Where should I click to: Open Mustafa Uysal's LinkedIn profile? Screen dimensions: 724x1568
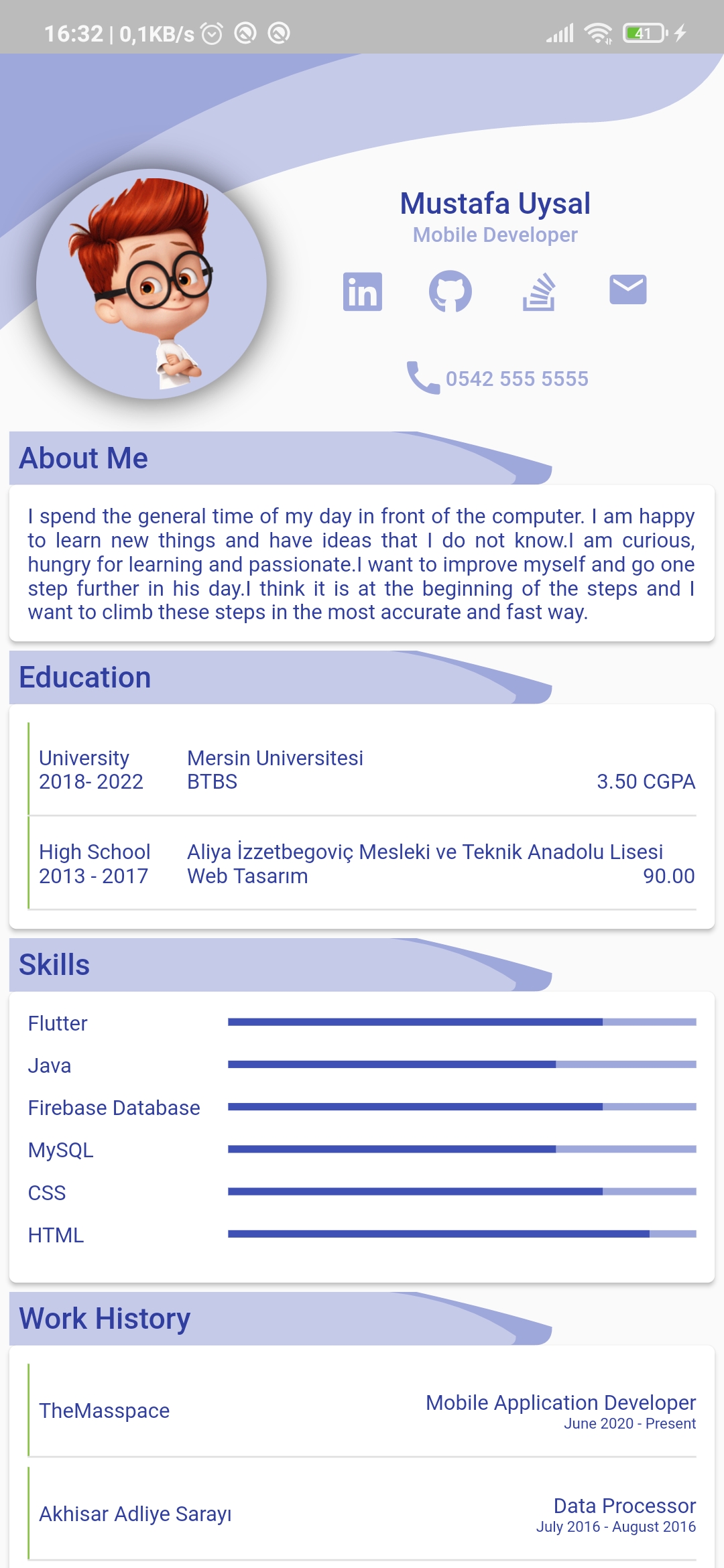coord(363,291)
